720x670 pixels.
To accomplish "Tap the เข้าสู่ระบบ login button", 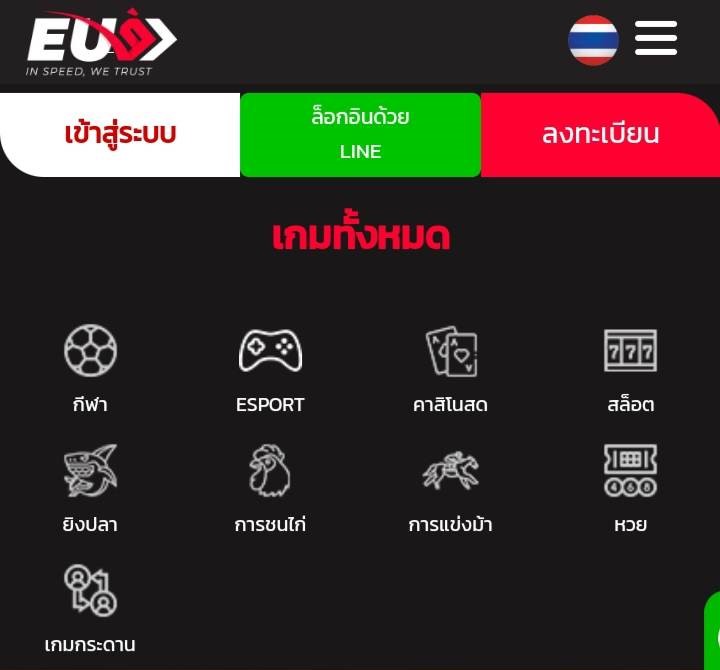I will tap(120, 134).
